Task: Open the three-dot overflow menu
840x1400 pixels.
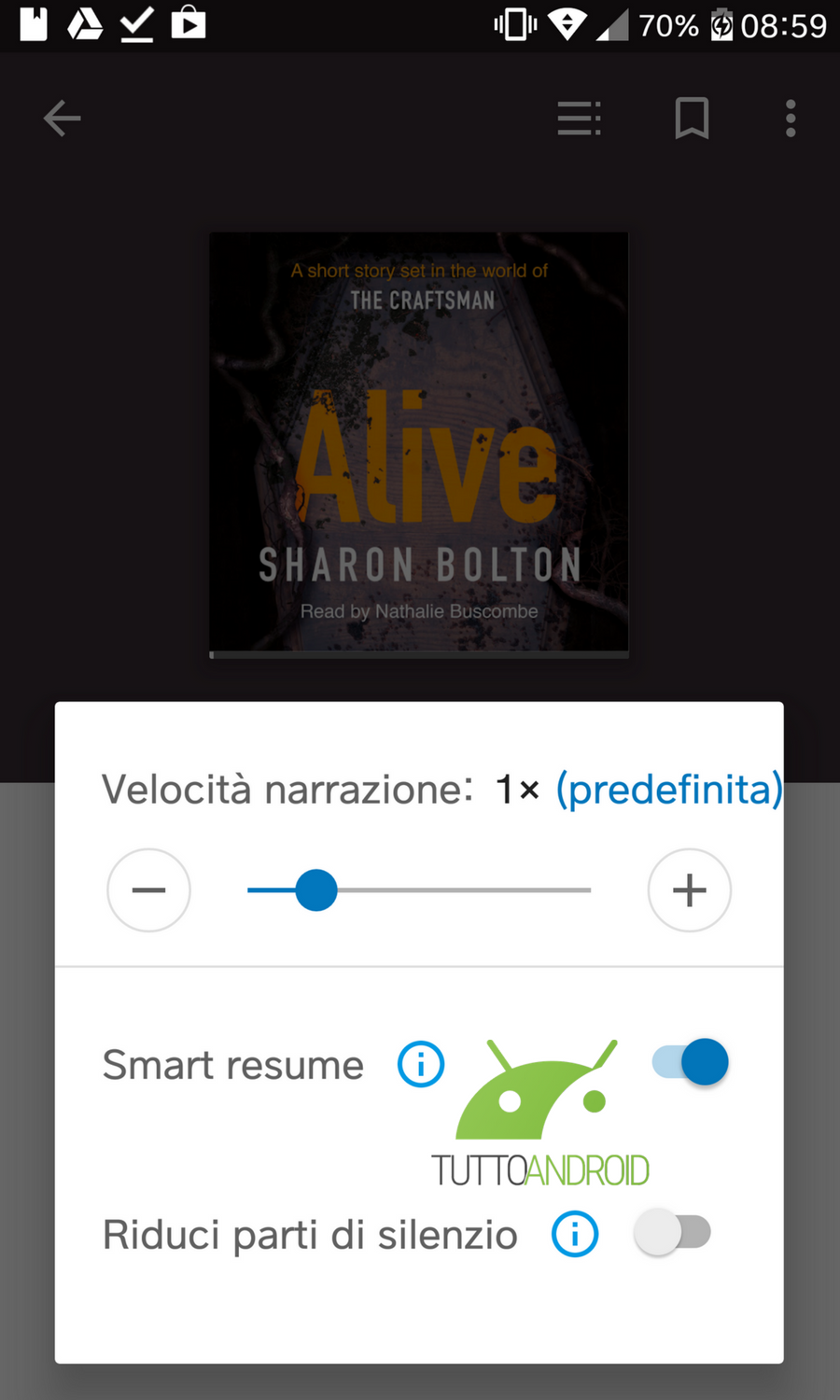Action: pos(791,119)
